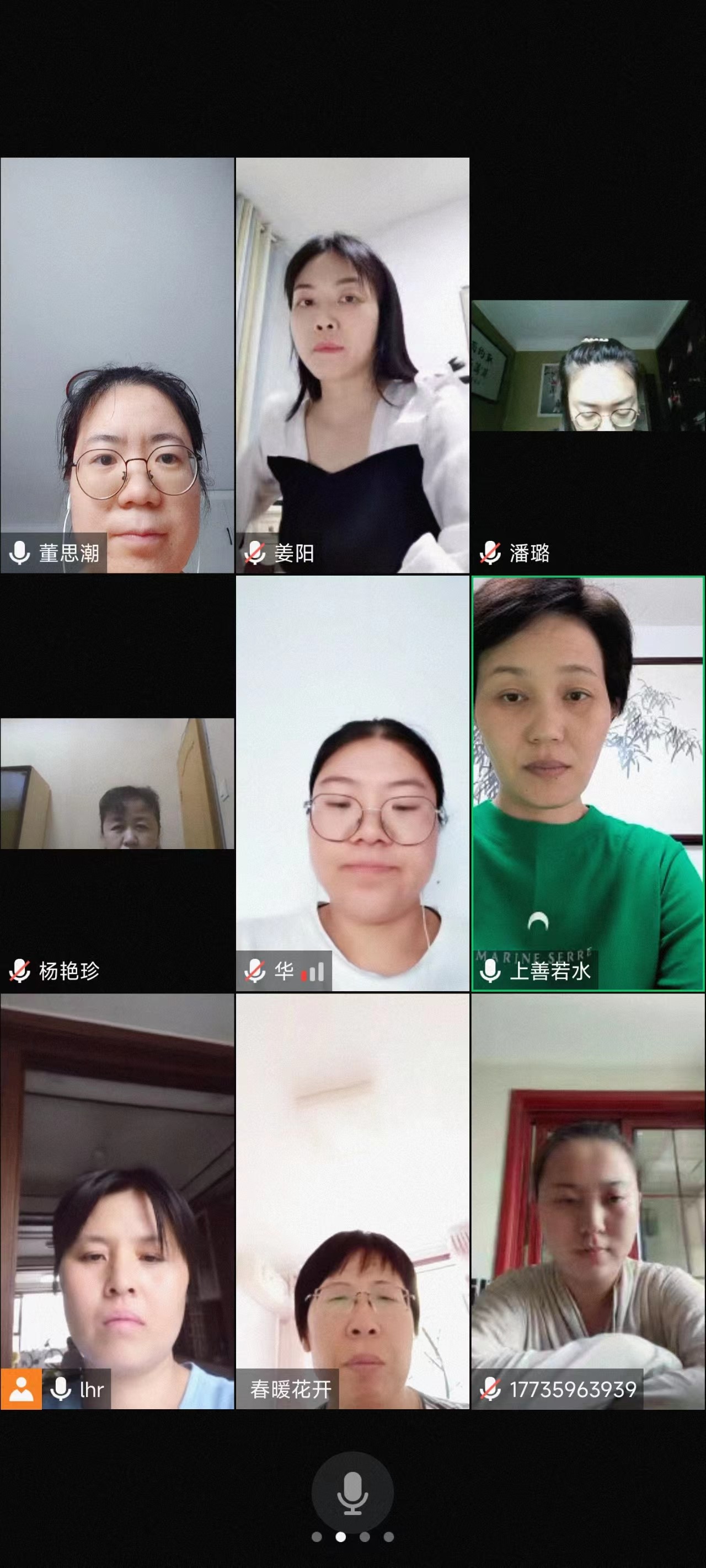Select 上善若水's highlighted video tile

[588, 784]
